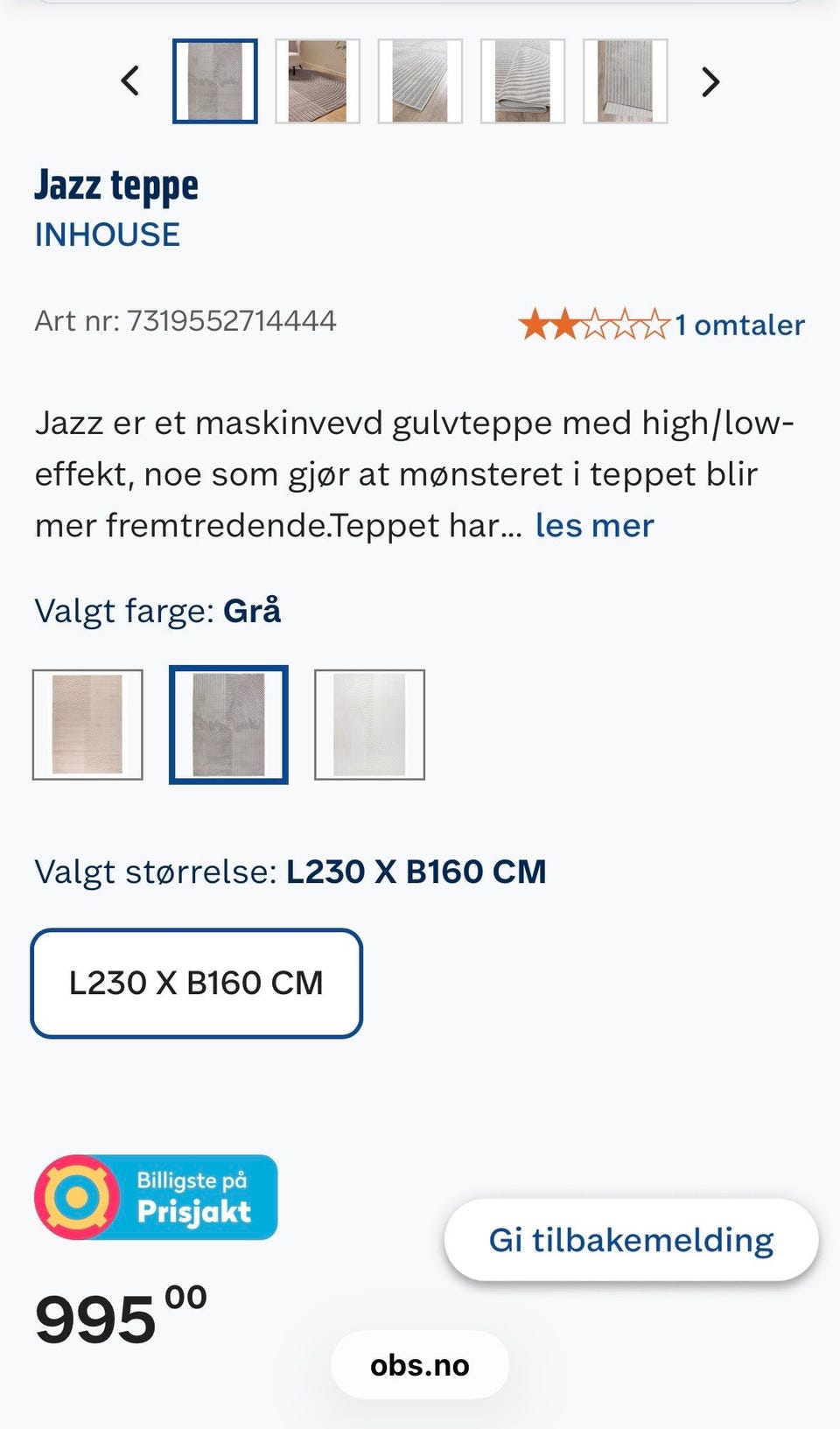The width and height of the screenshot is (840, 1429).
Task: Click the obs.no pill label
Action: [419, 1363]
